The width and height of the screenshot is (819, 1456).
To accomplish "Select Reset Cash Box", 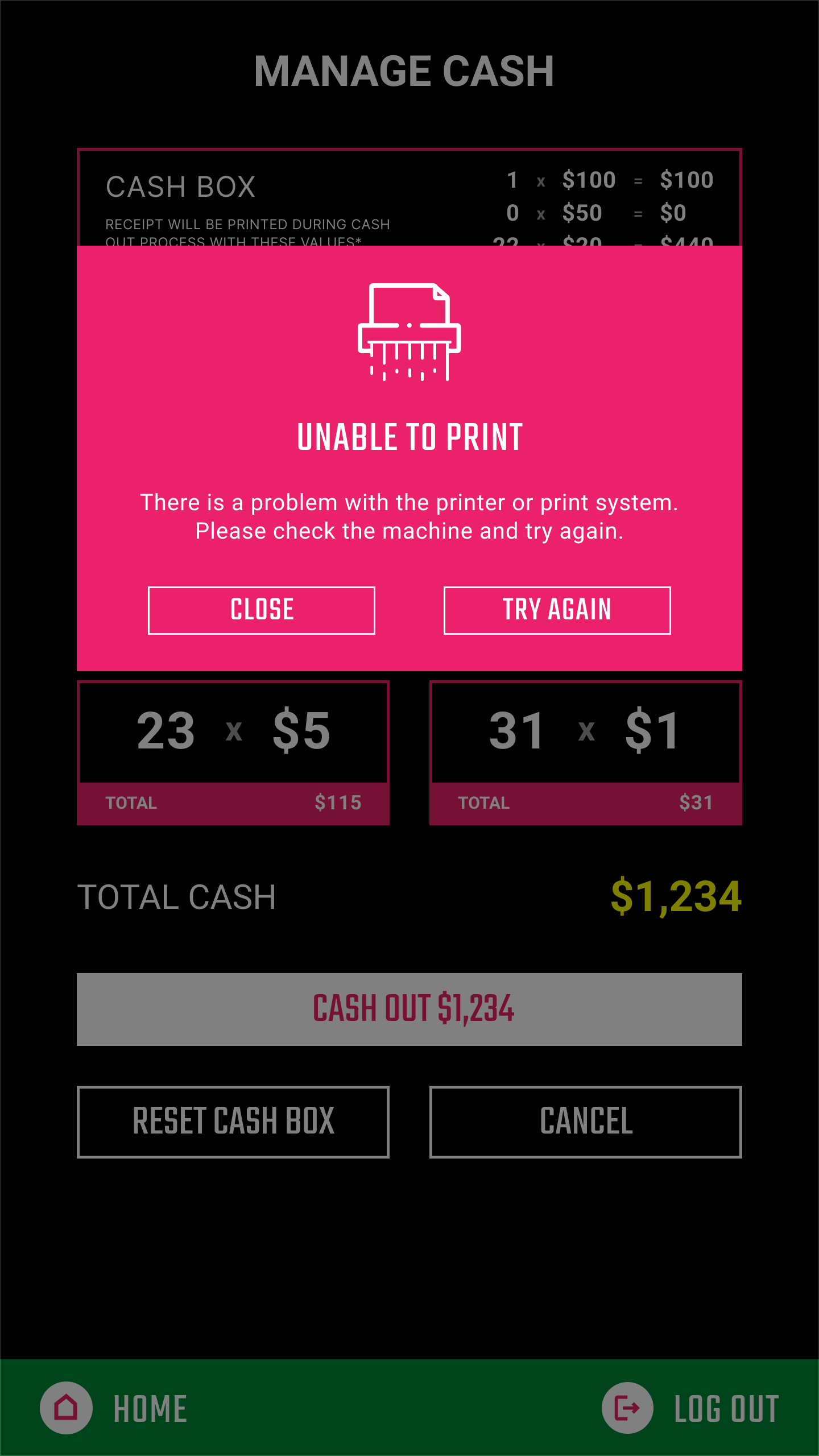I will (x=233, y=1122).
